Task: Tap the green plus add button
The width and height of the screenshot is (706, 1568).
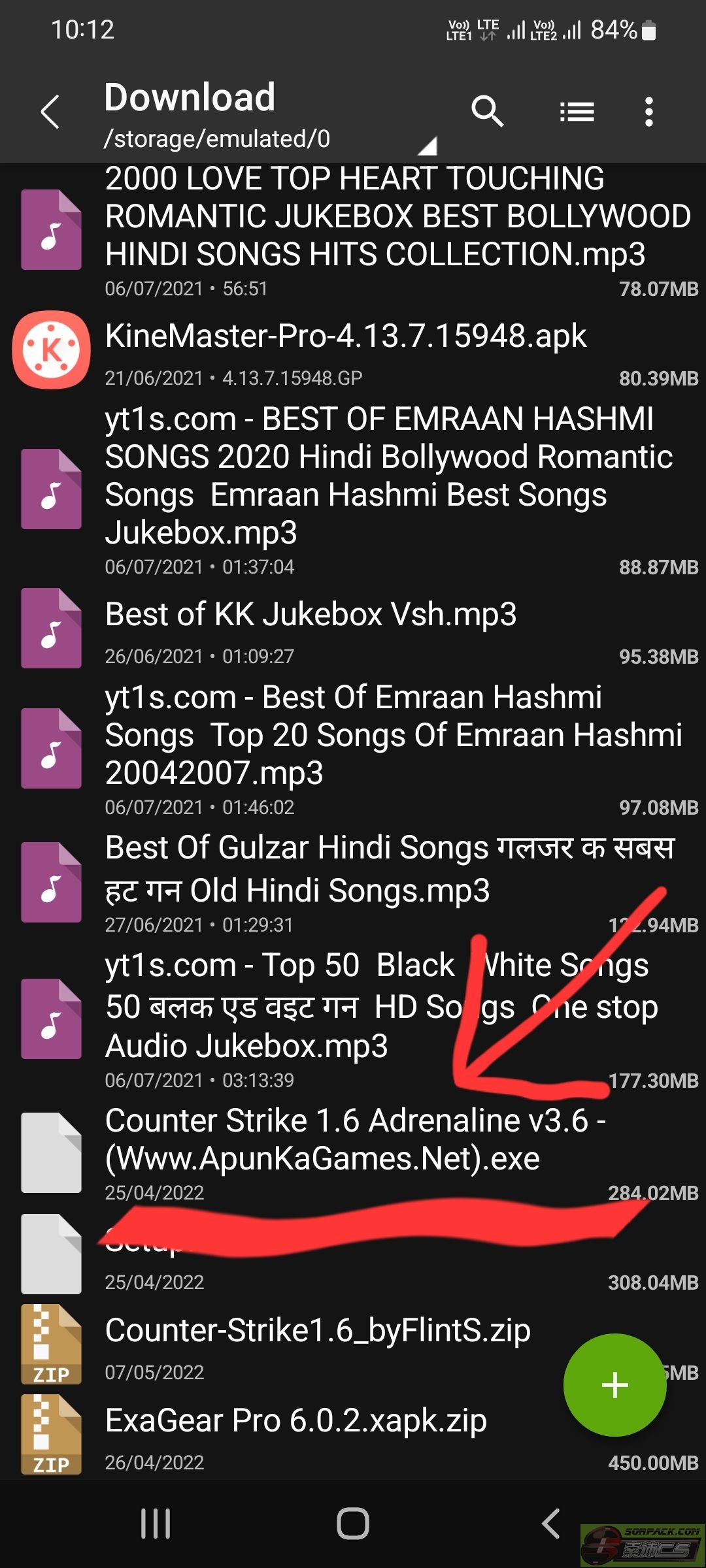Action: [614, 1385]
